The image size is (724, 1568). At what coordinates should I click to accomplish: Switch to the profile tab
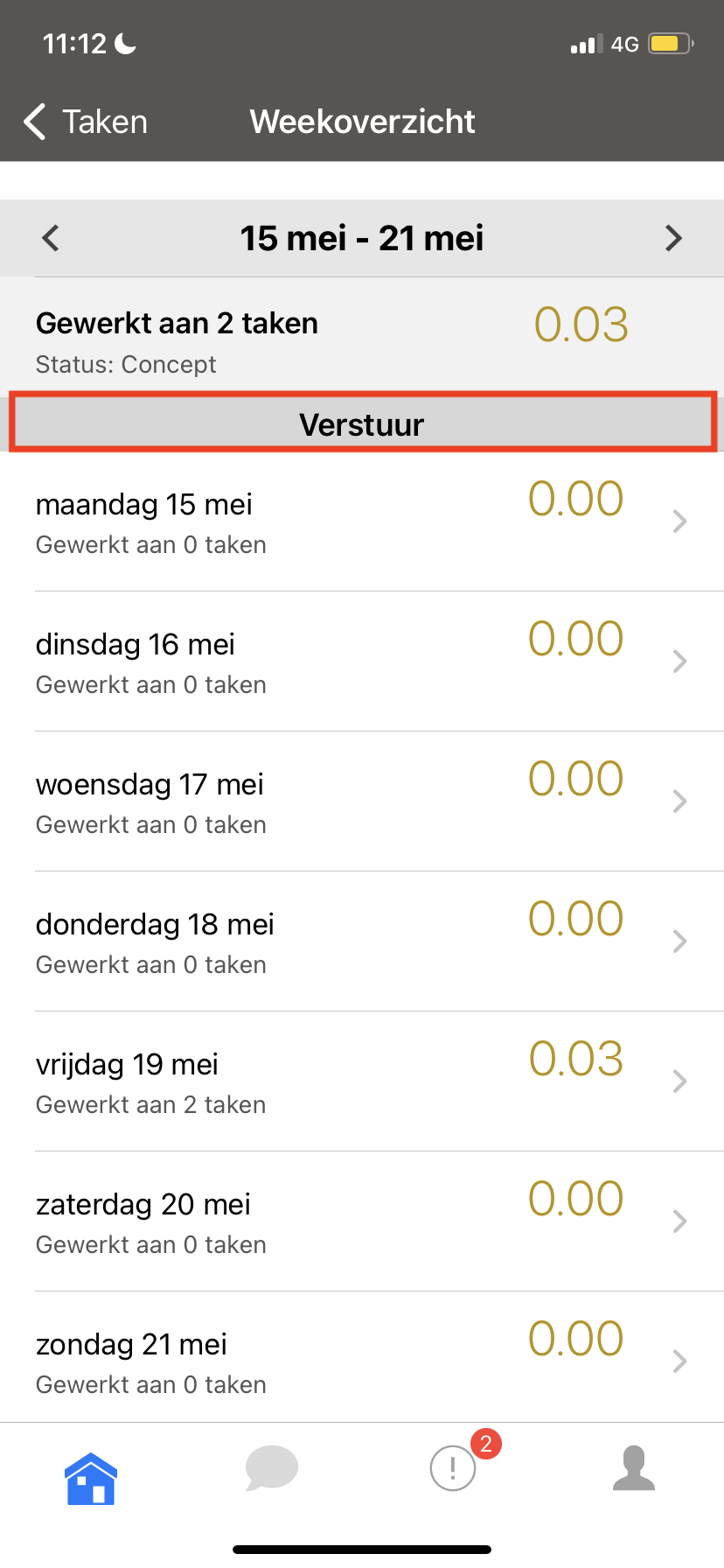(634, 1467)
